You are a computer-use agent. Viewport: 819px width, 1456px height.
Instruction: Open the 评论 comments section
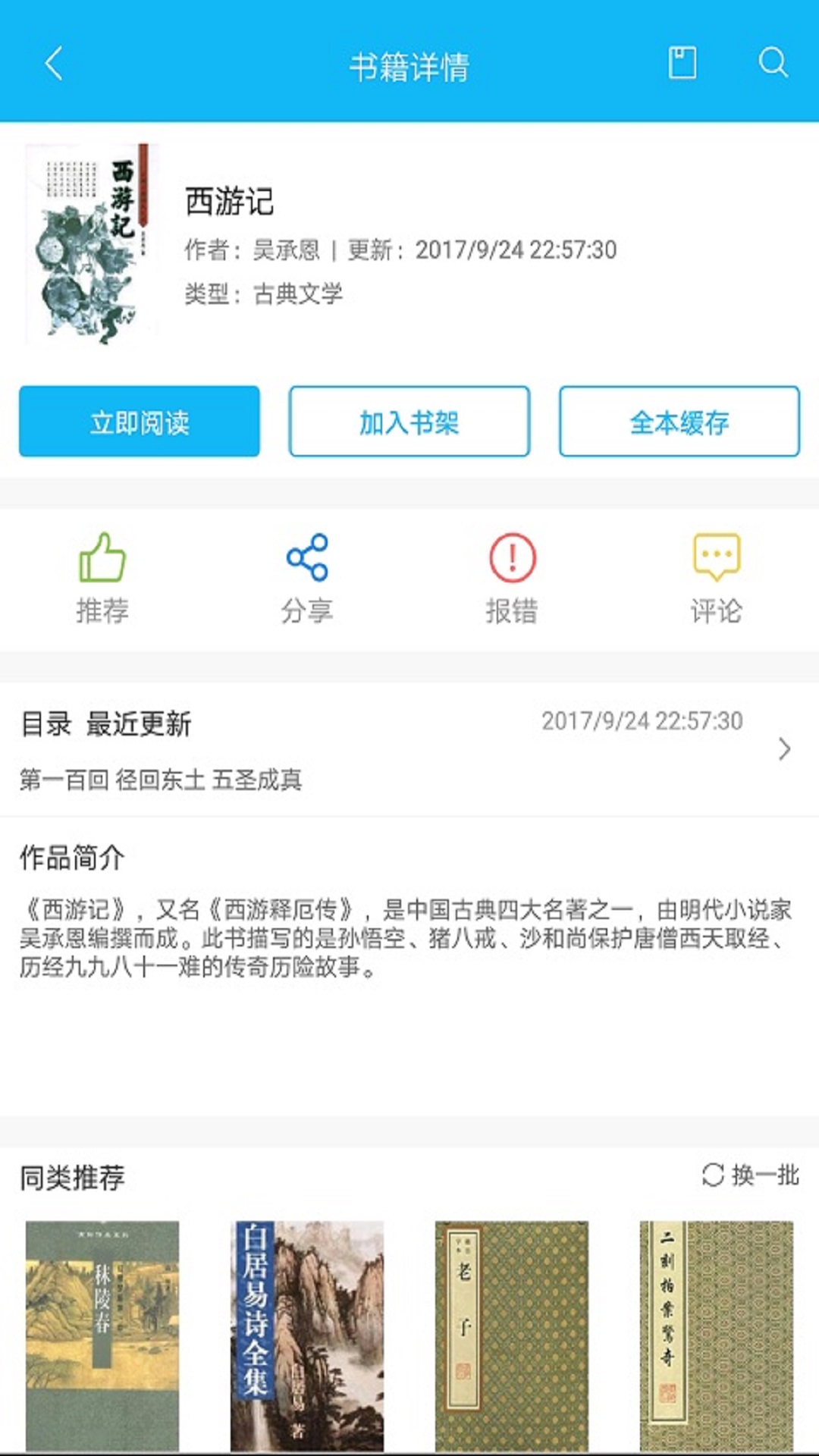(716, 578)
